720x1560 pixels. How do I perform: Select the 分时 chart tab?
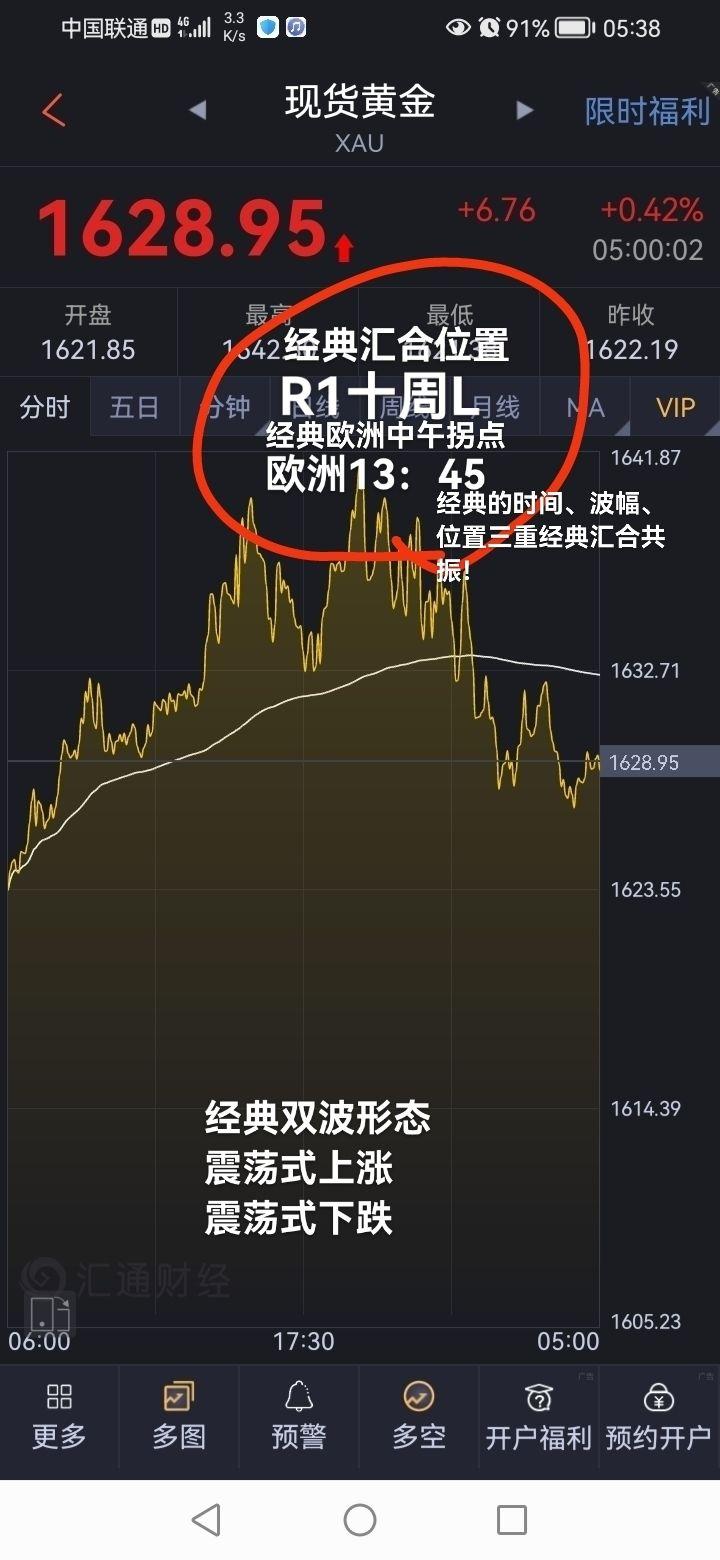[45, 407]
